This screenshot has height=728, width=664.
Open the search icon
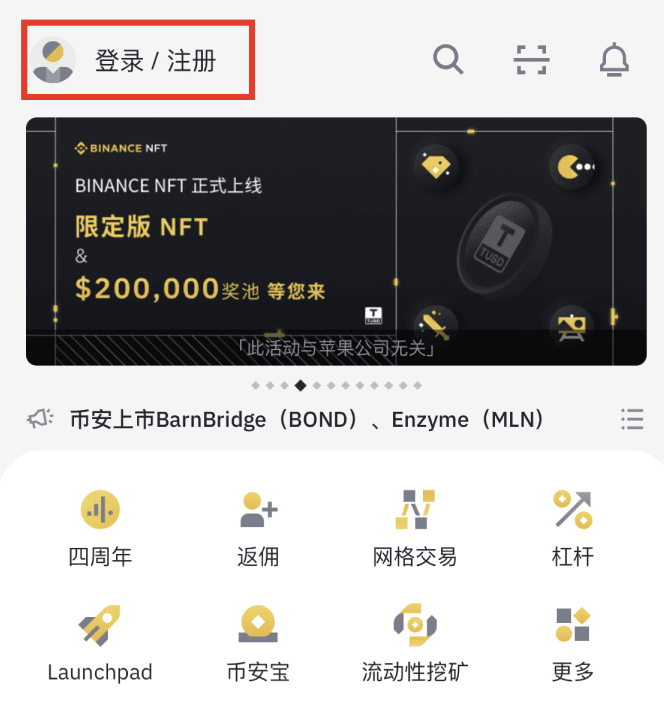click(448, 60)
